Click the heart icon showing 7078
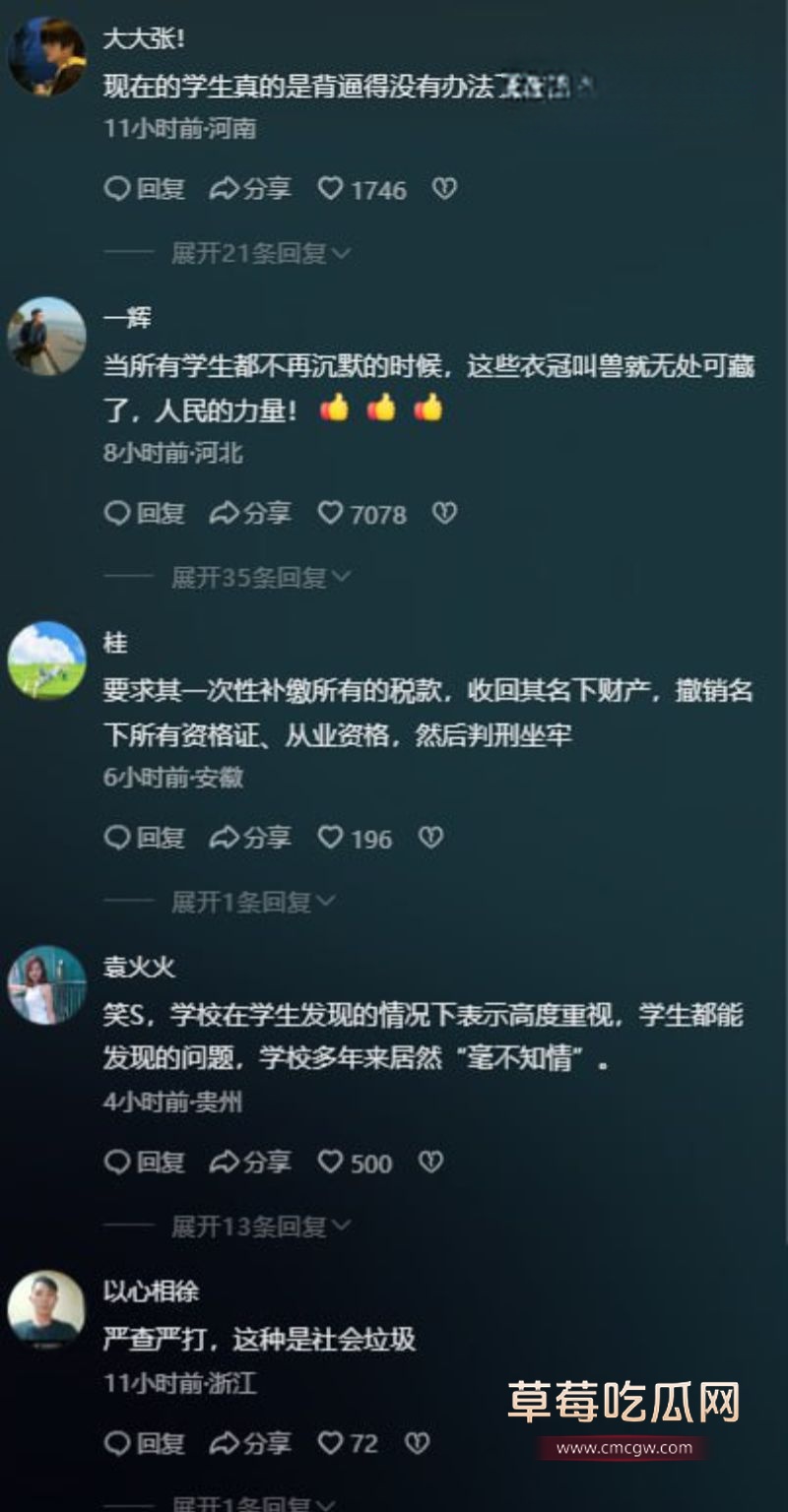Viewport: 788px width, 1512px height. 329,513
